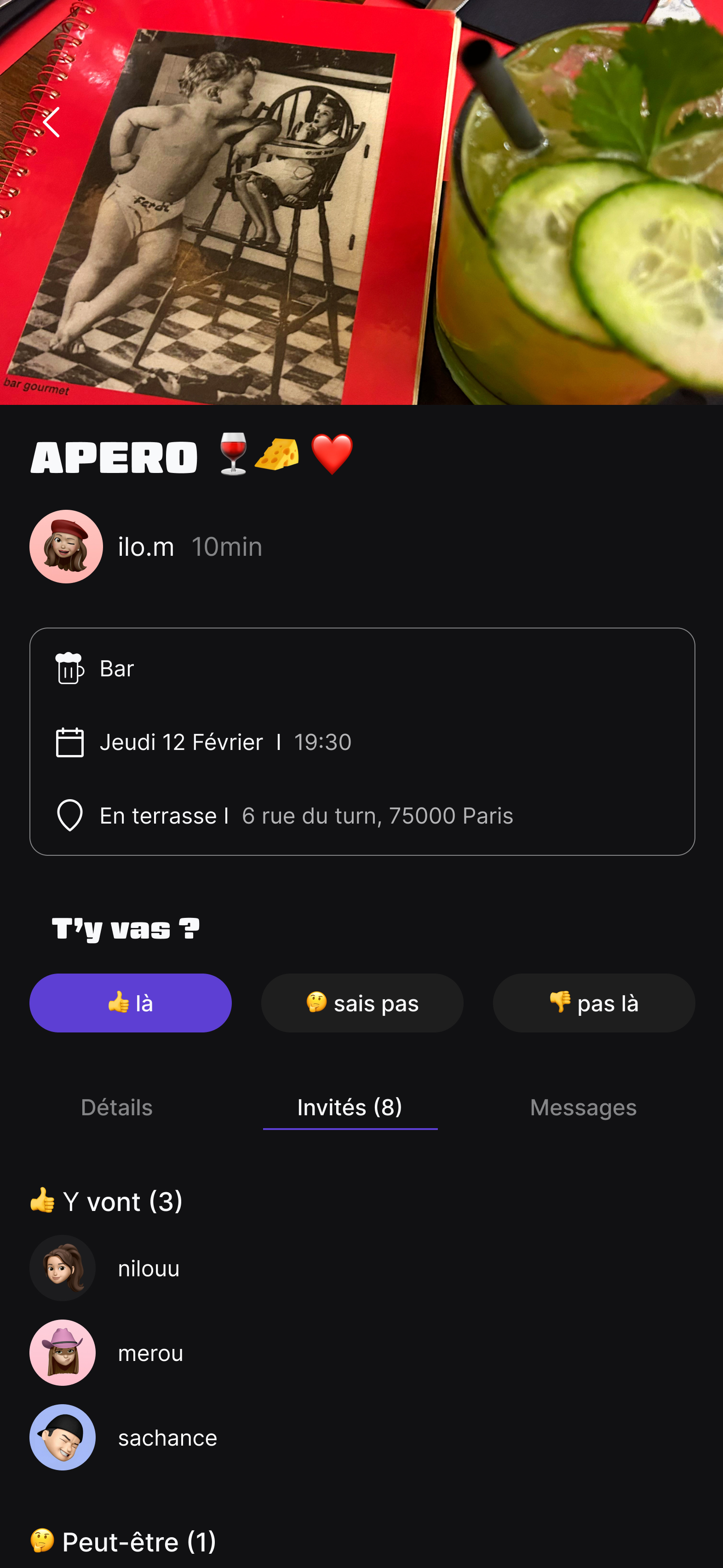This screenshot has width=723, height=1568.
Task: Switch to the Messages tab
Action: [583, 1107]
